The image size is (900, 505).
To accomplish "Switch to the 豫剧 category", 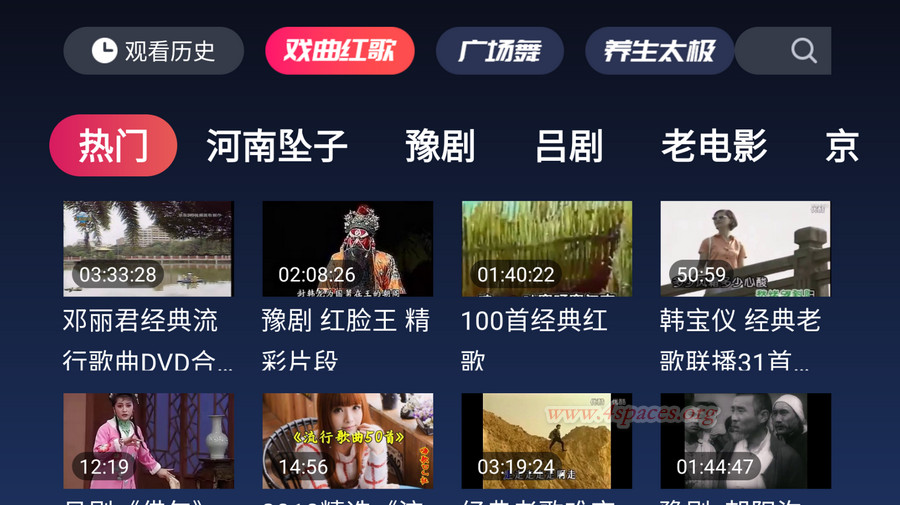I will [440, 146].
